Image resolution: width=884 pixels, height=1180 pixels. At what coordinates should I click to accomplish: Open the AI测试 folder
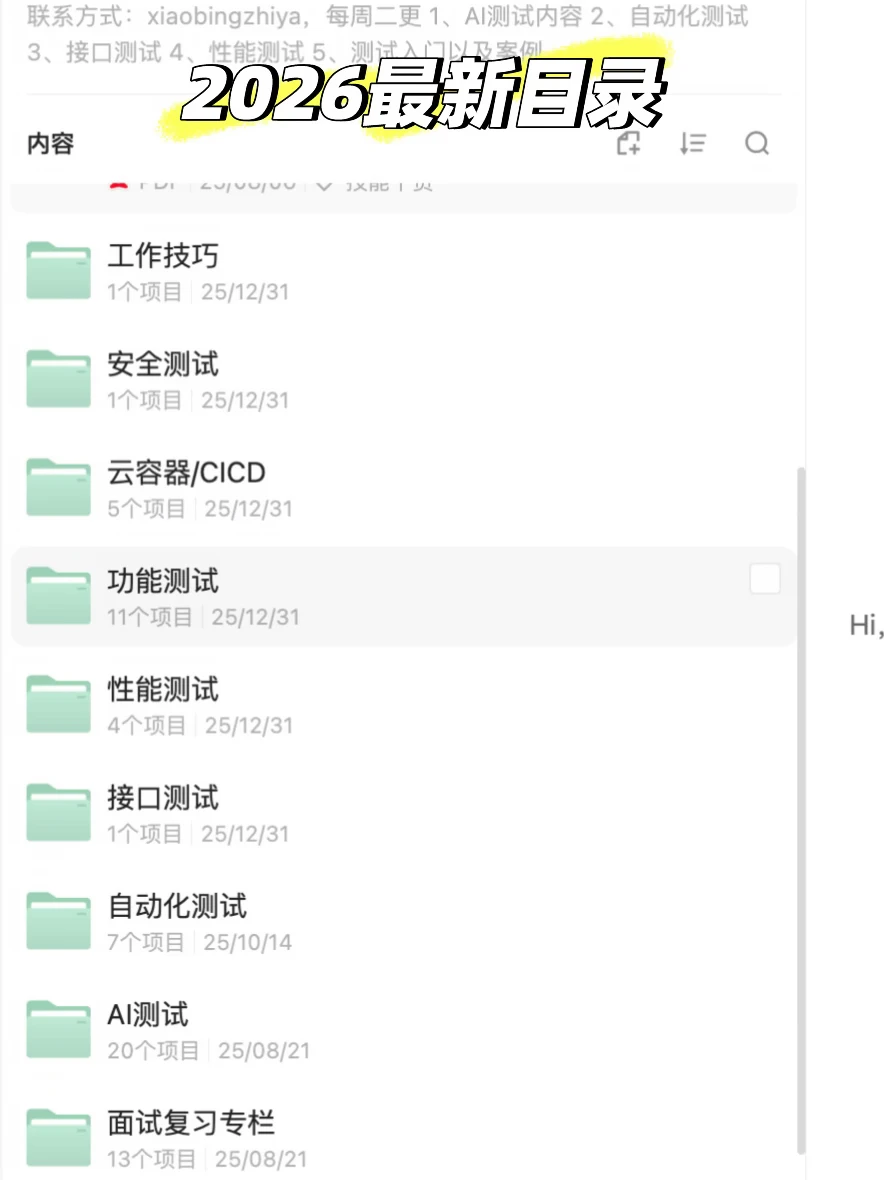point(403,1029)
